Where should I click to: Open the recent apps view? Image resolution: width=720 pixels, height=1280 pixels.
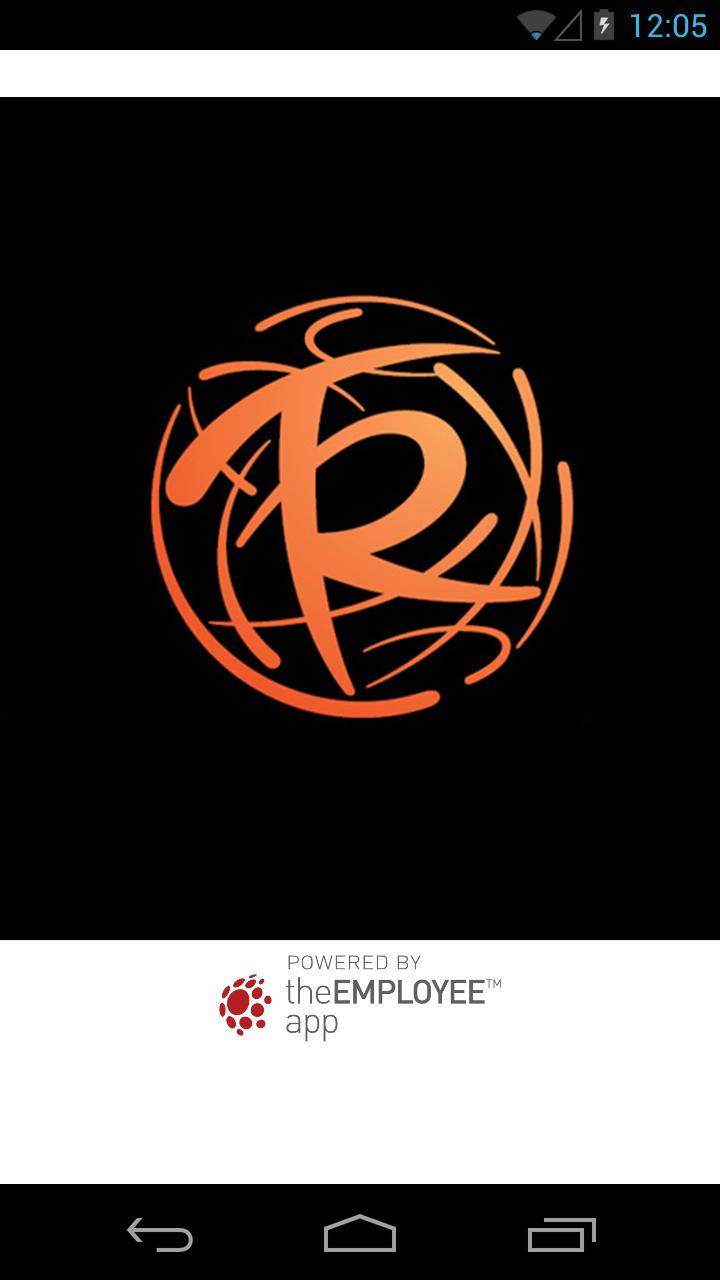tap(561, 1233)
